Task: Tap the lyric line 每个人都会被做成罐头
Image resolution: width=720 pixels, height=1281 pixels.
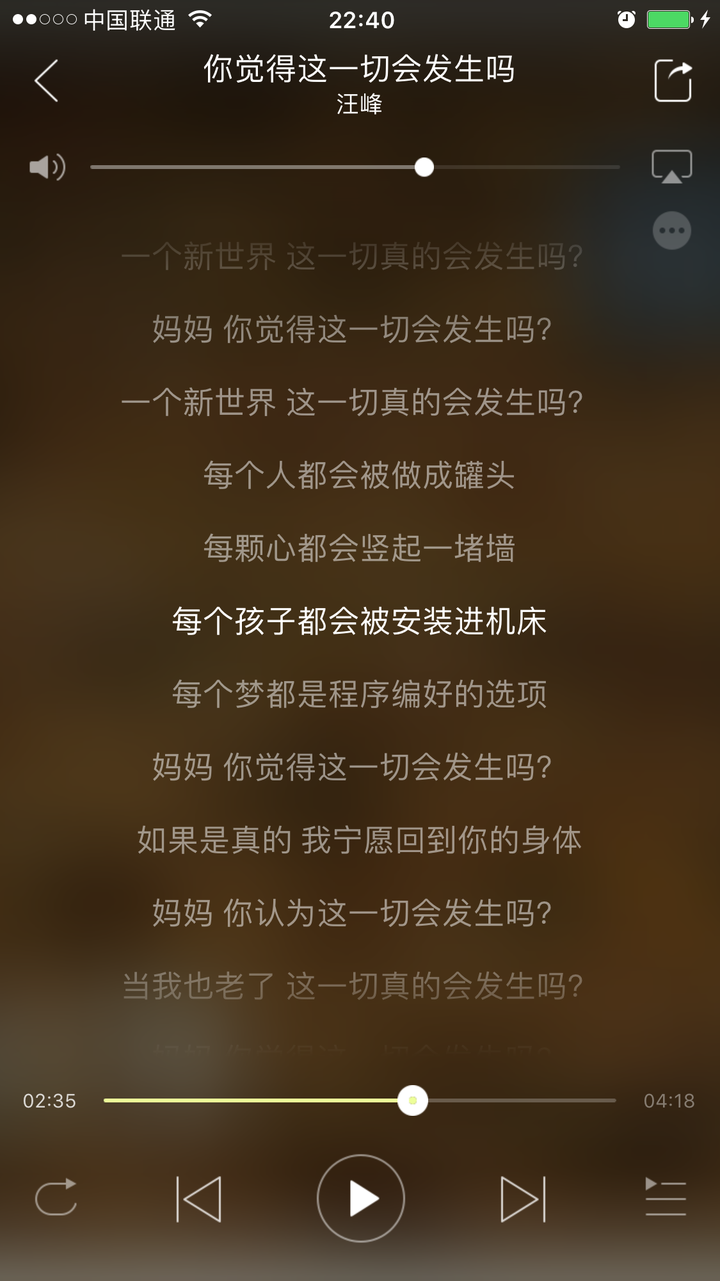Action: click(360, 477)
